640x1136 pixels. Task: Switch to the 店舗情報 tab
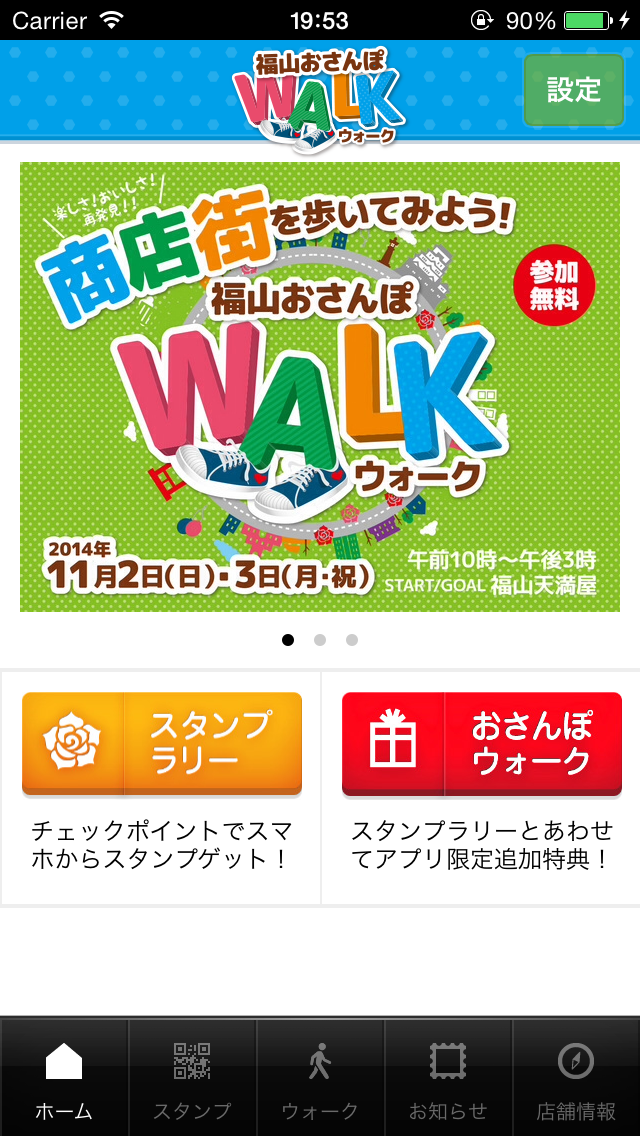(576, 1077)
